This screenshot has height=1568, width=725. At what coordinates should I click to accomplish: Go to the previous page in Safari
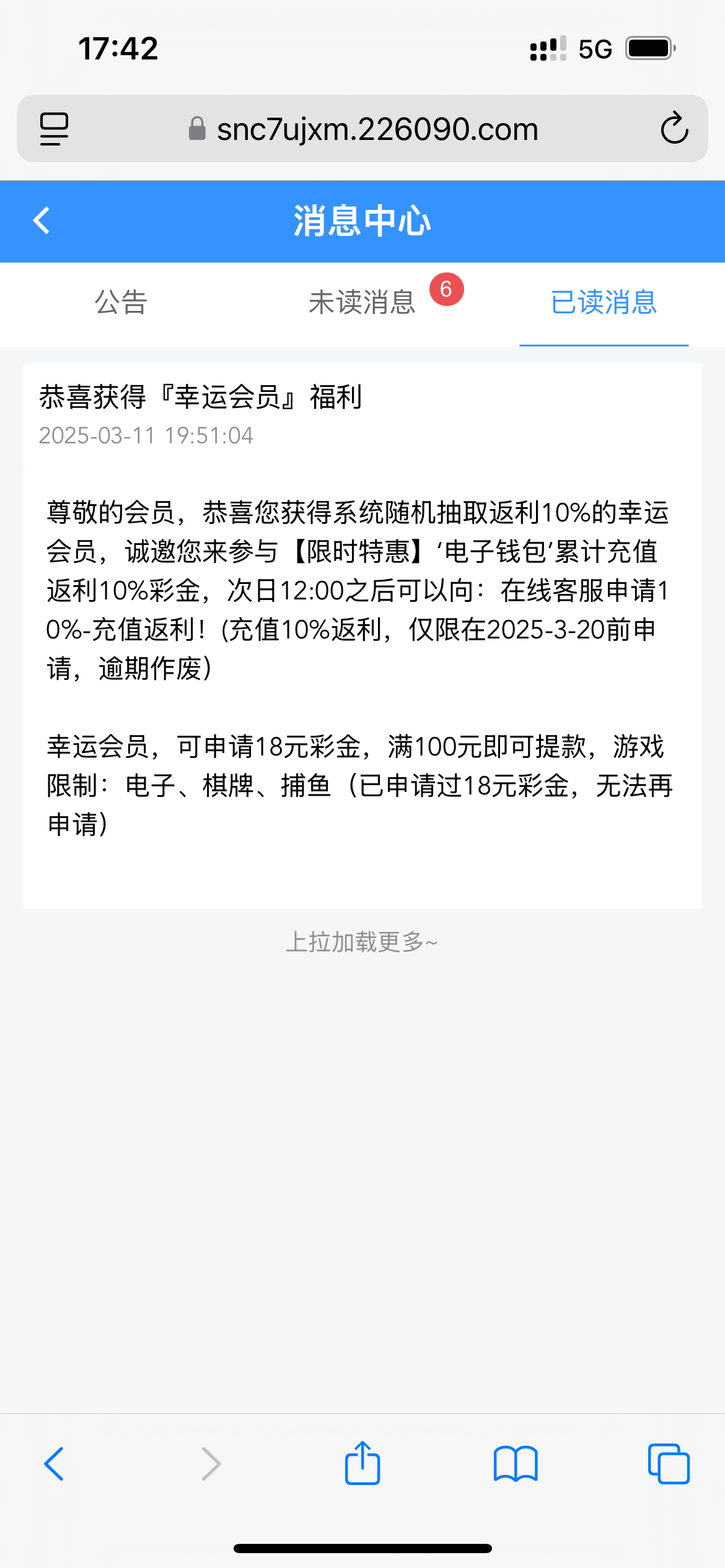coord(54,1464)
